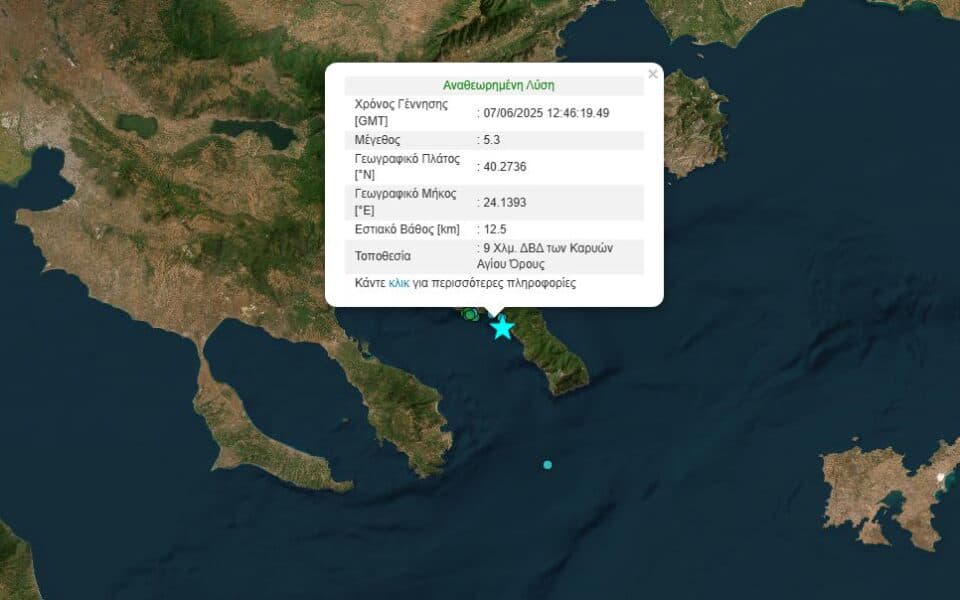Select the green circle earthquake marker

coord(469,315)
